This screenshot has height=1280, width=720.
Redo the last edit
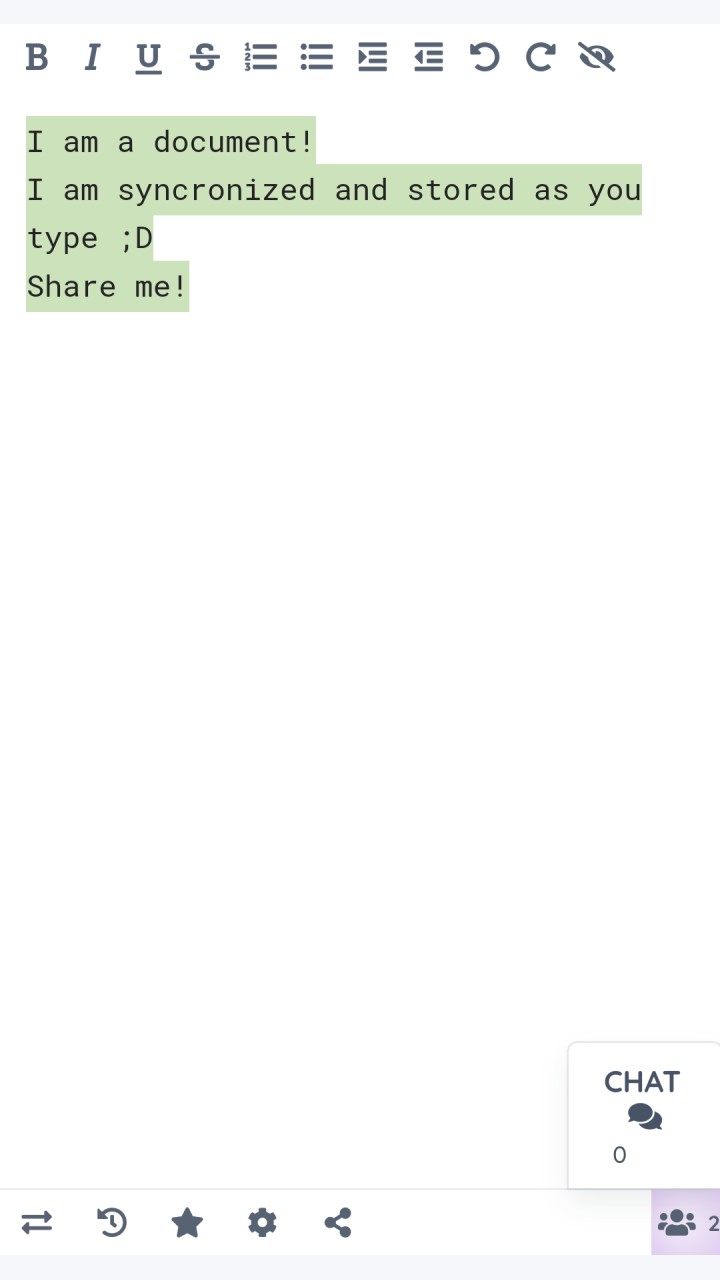tap(540, 58)
